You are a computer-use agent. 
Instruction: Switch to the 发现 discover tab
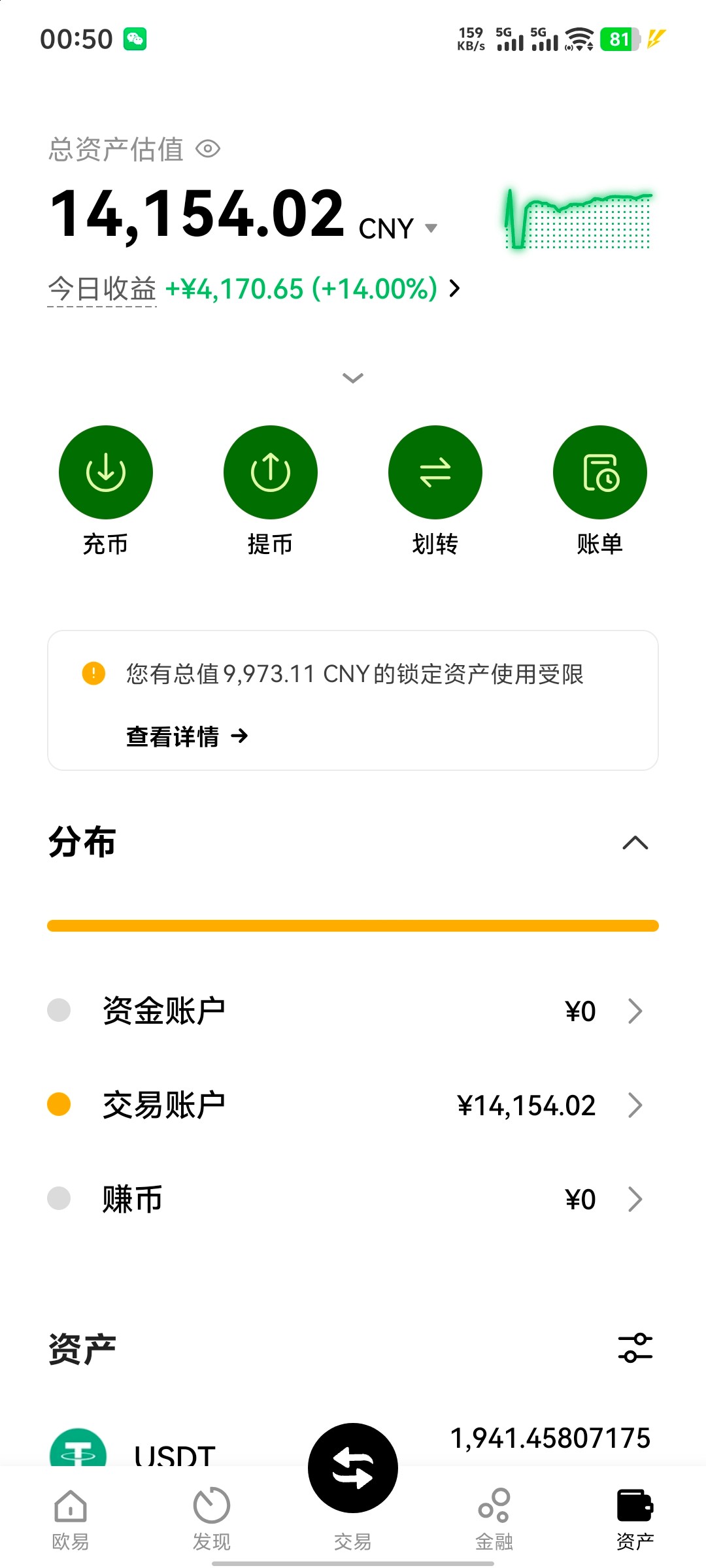click(x=212, y=1518)
